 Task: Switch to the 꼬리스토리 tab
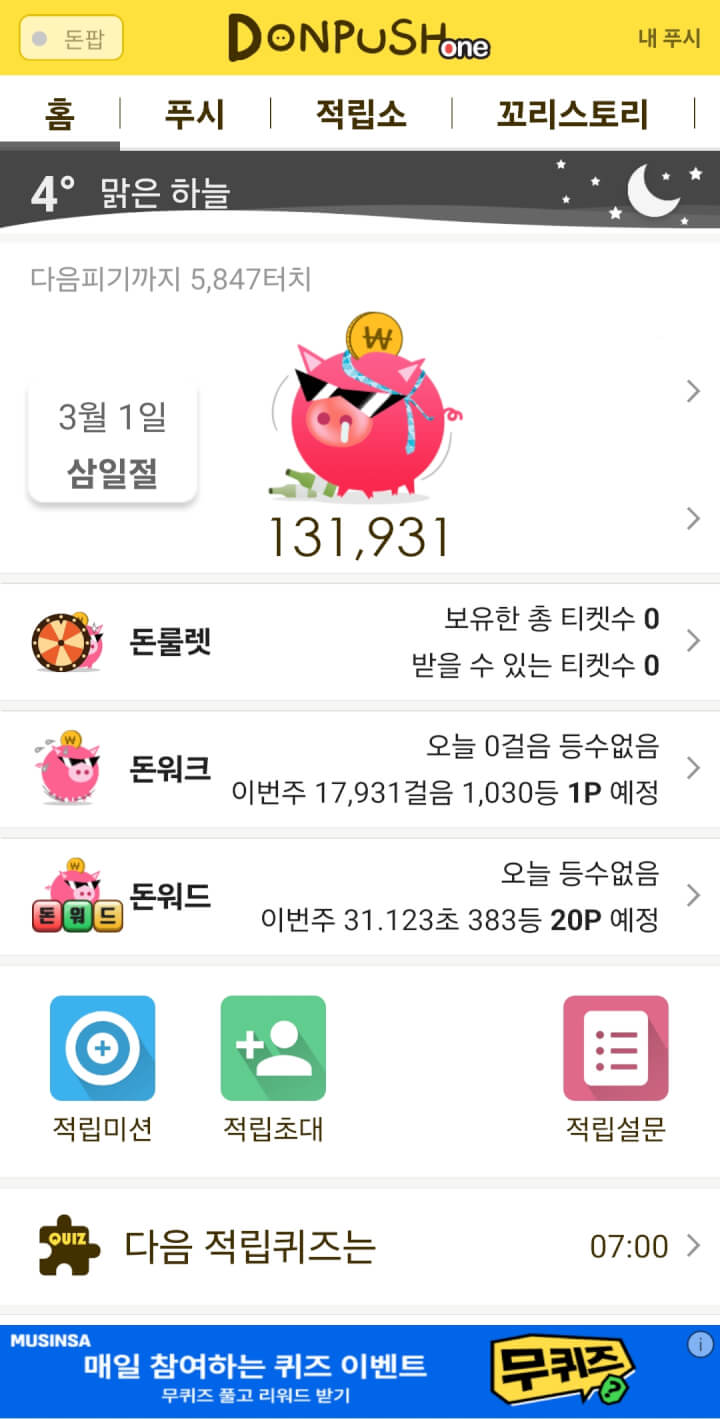coord(573,114)
